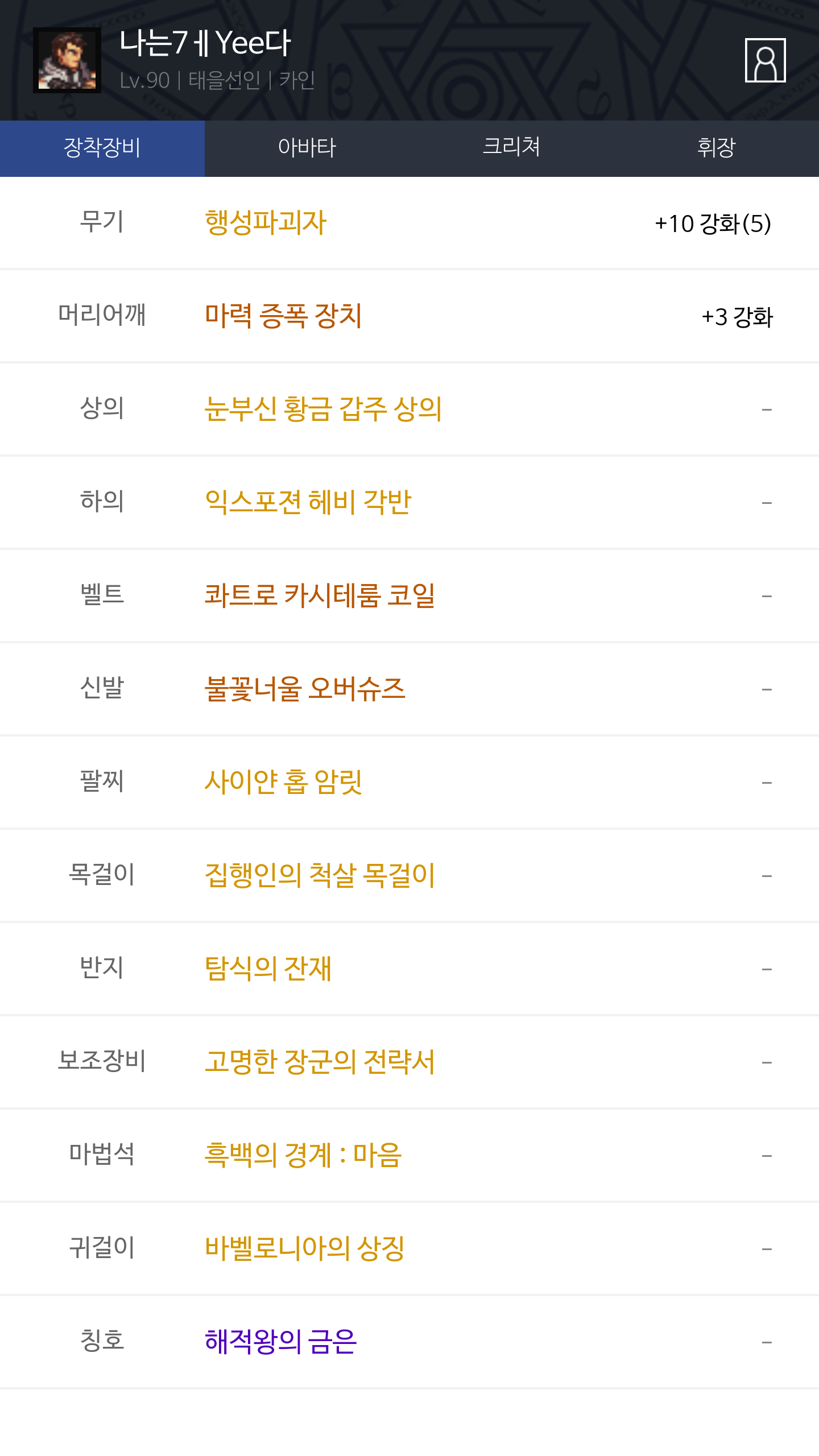Switch to the 크리쳐 tab
Screen dimensions: 819x1456
(x=512, y=148)
